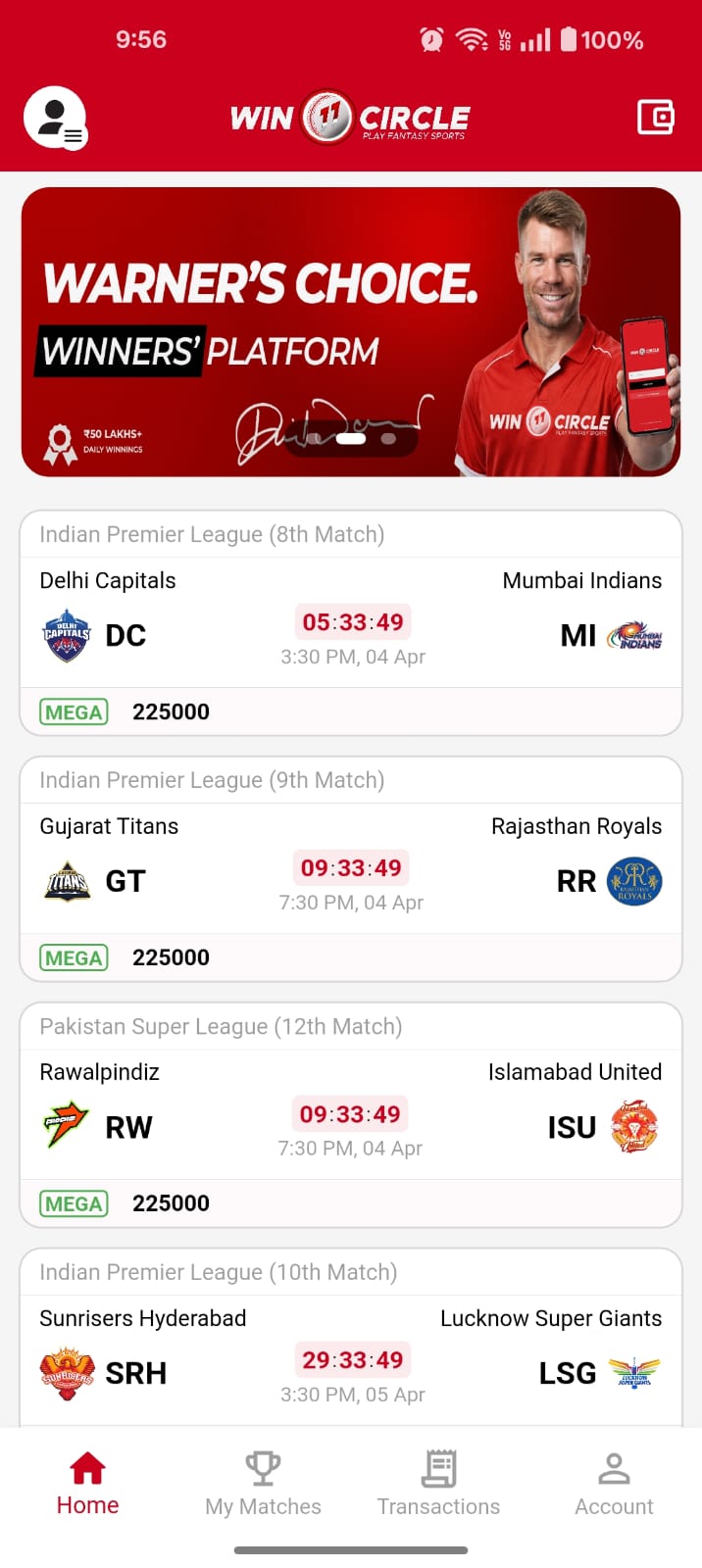Switch to the Transactions tab

coord(438,1484)
